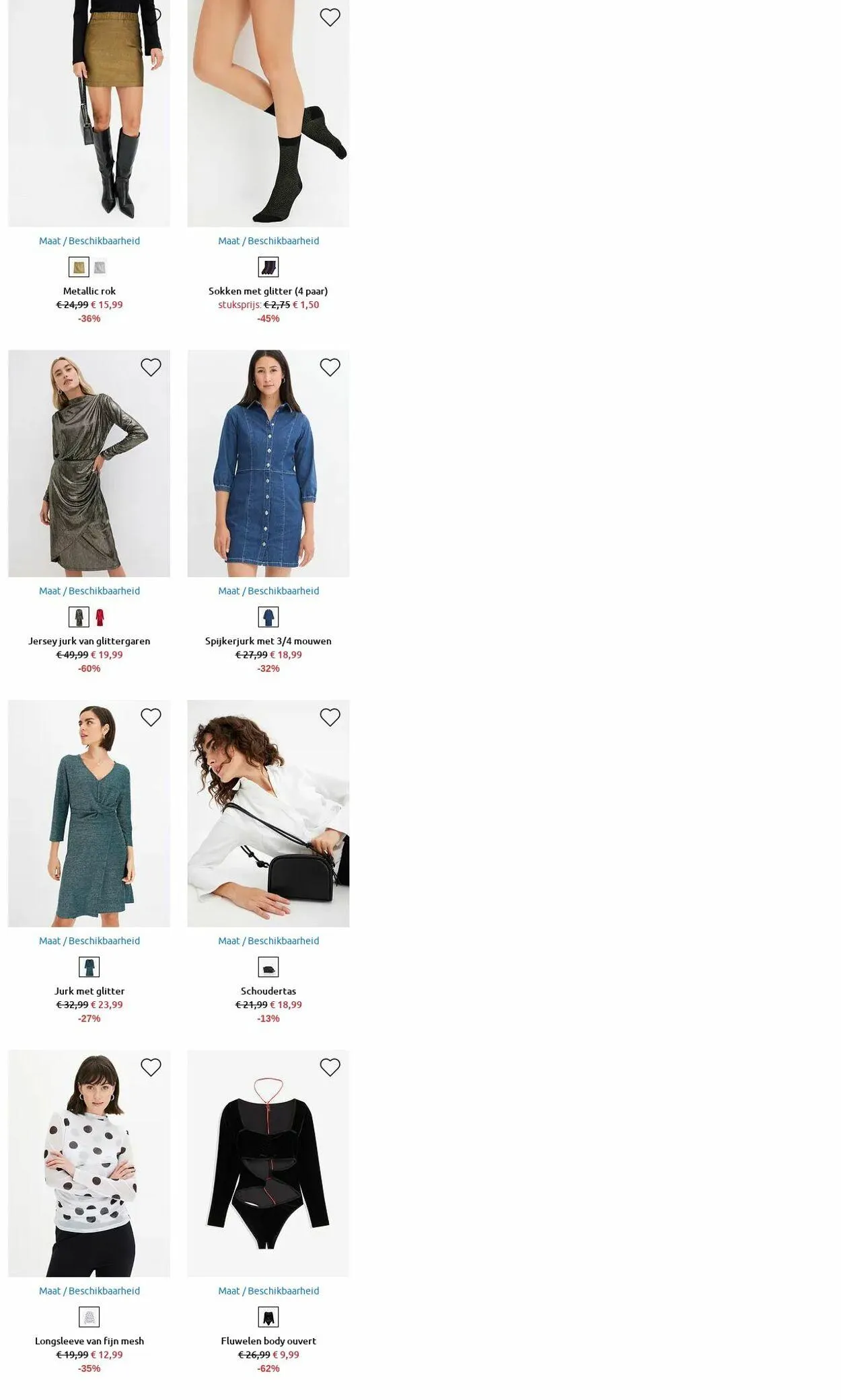Wishlist the Longsleeve van fijn mesh
The width and height of the screenshot is (841, 1400).
[x=151, y=1067]
